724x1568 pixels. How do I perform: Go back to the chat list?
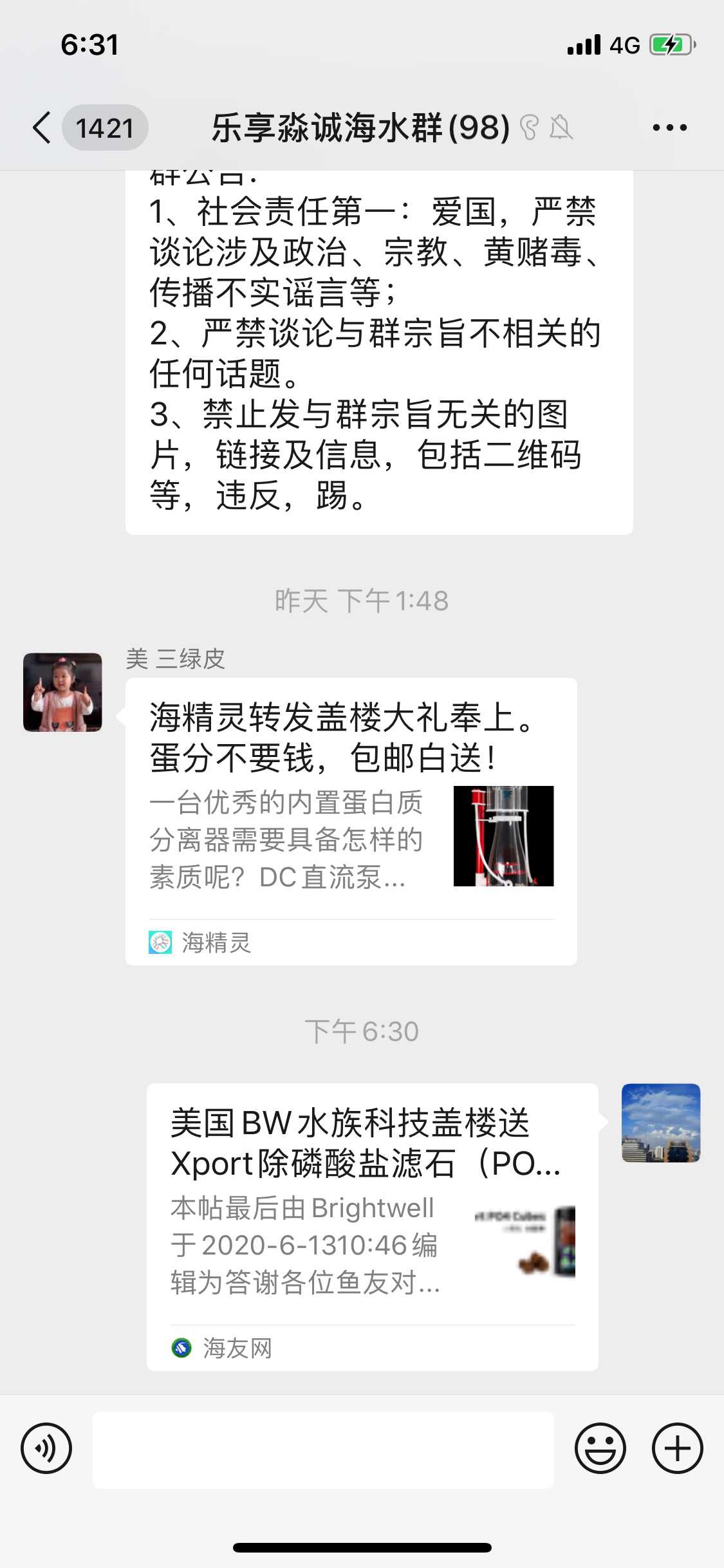click(42, 127)
